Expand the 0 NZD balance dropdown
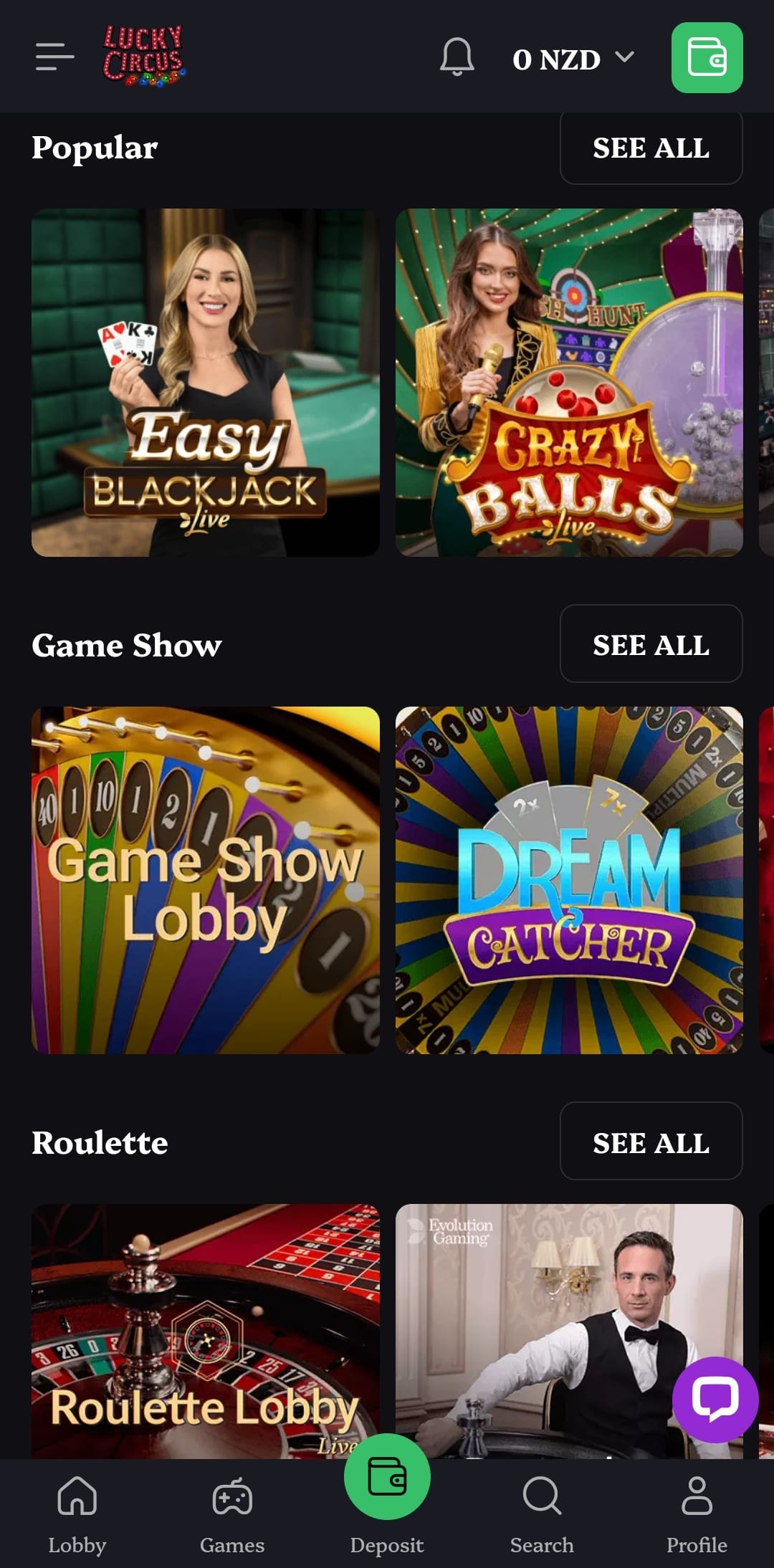Viewport: 774px width, 1568px height. tap(573, 59)
